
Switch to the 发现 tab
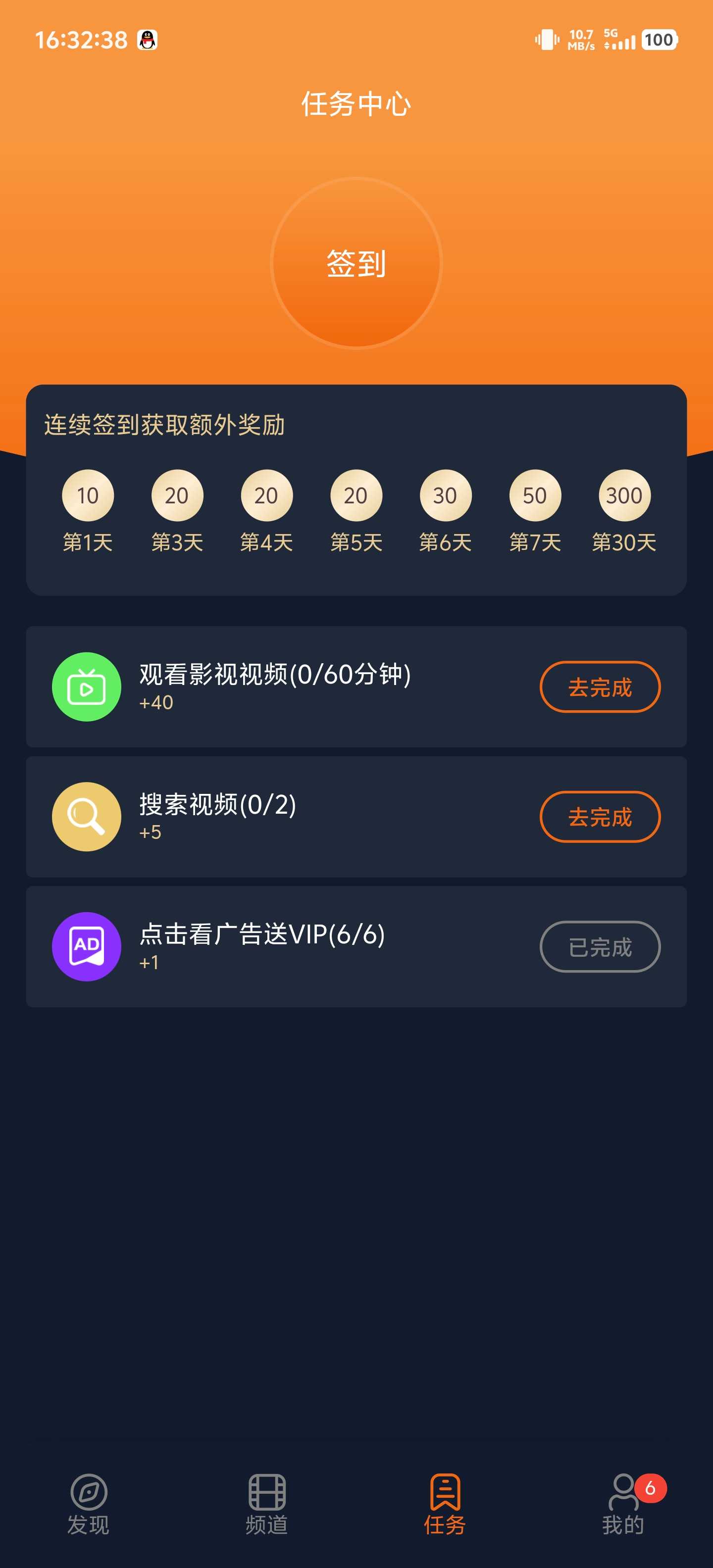(88, 1504)
